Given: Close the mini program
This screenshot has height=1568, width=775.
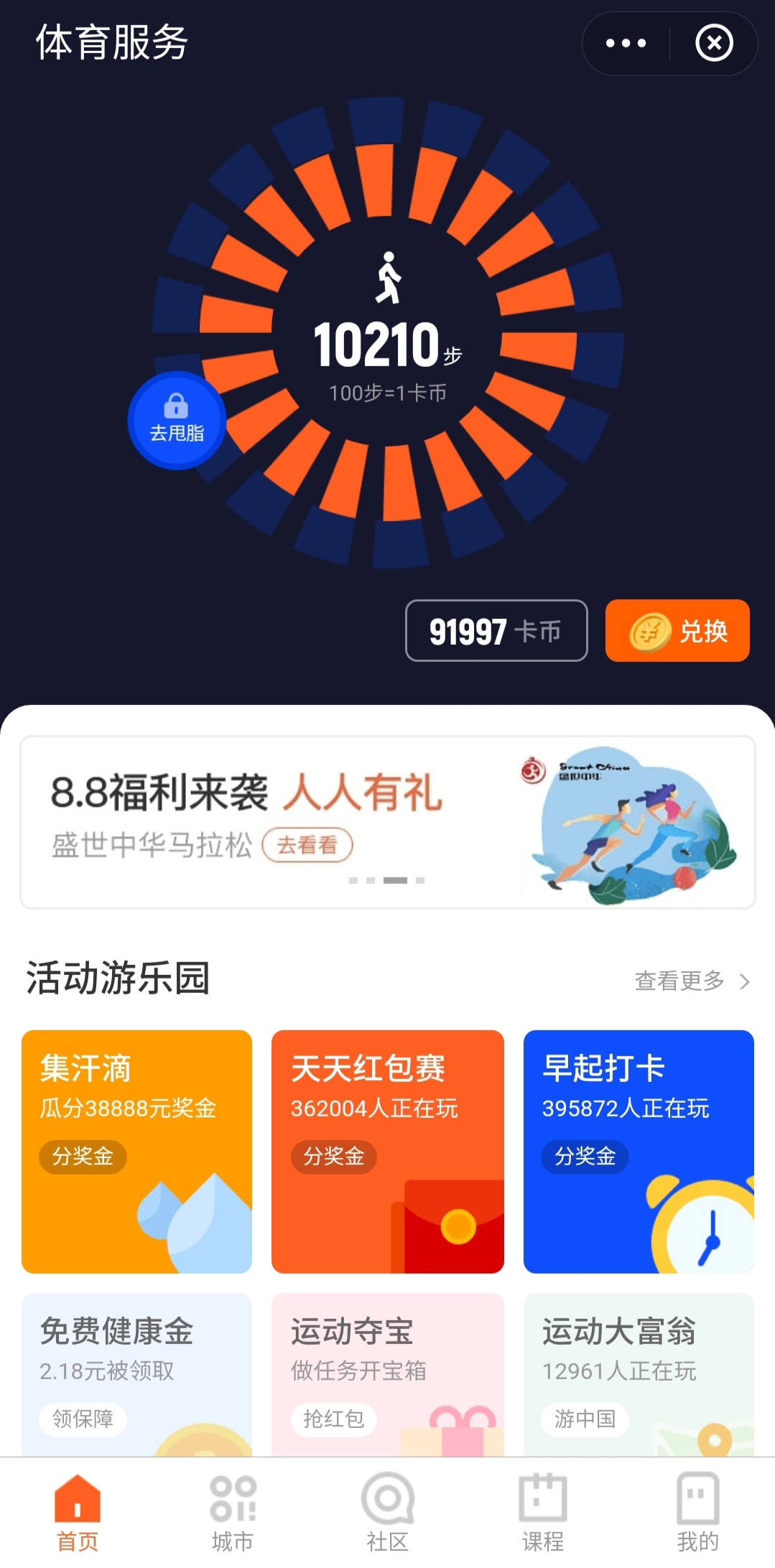Looking at the screenshot, I should (714, 44).
